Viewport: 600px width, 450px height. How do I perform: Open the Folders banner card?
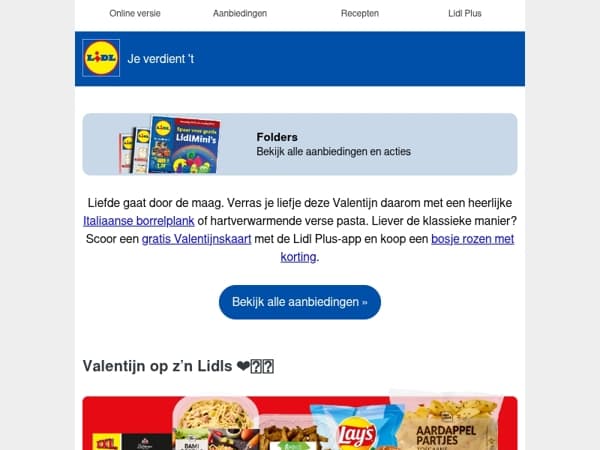pos(300,144)
